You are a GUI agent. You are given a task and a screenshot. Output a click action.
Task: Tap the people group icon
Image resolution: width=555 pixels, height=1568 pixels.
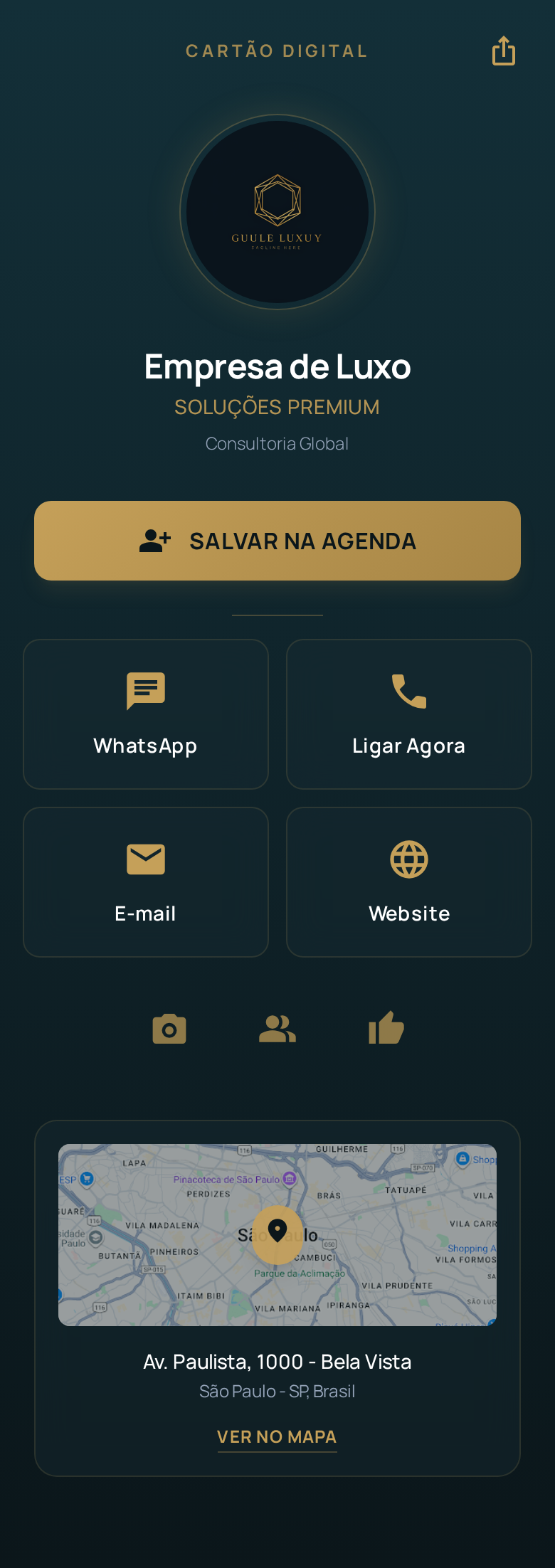point(277,1029)
